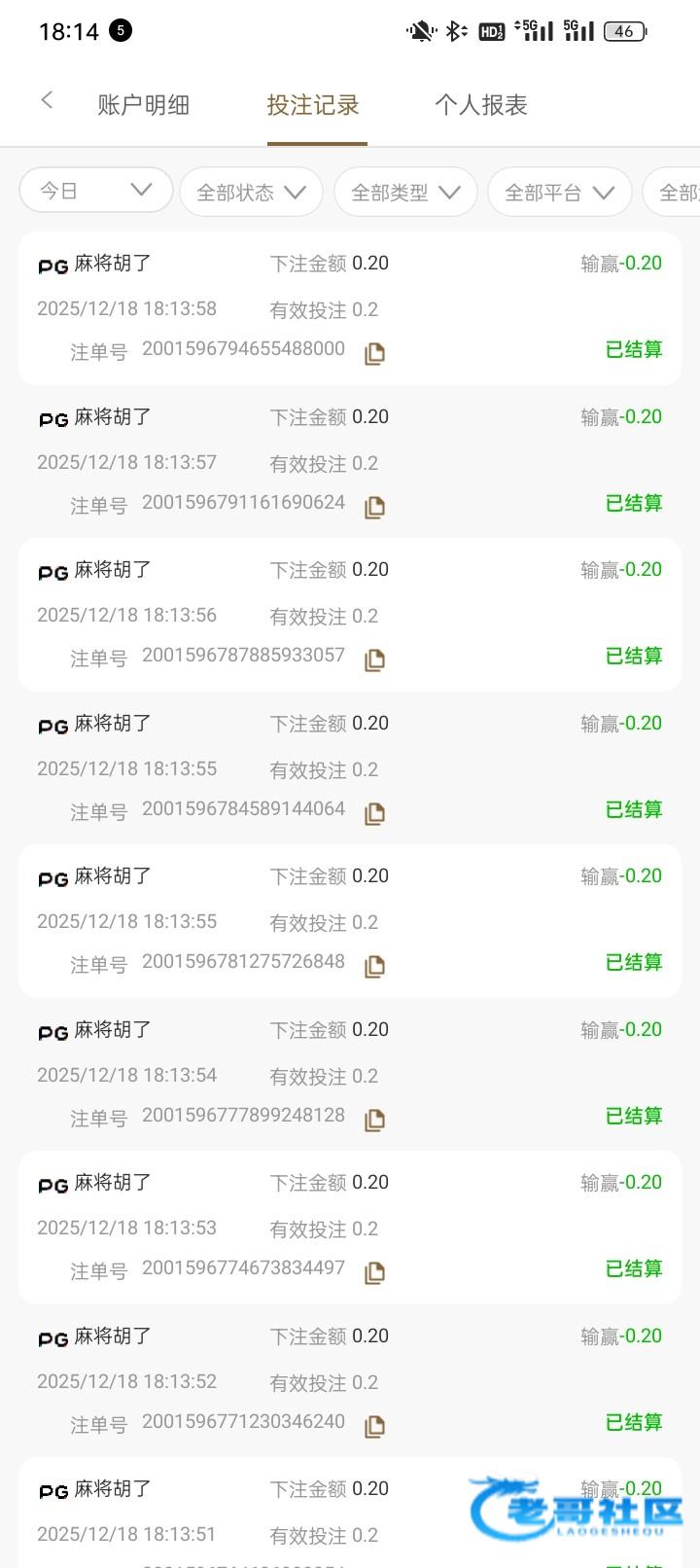Copy bet number 2001596791161690624
Screen dimensions: 700x1568
pos(374,507)
